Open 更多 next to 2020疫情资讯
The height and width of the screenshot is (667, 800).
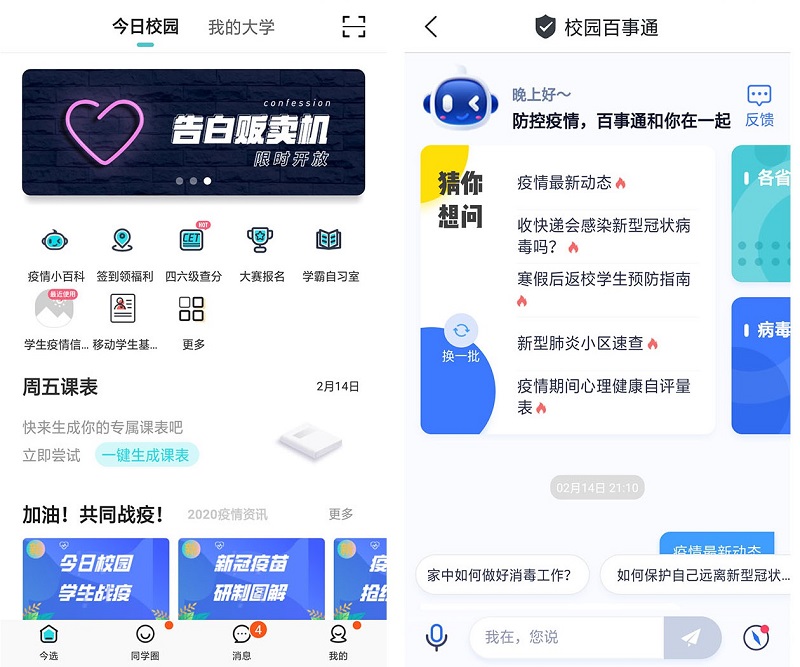pyautogui.click(x=341, y=514)
